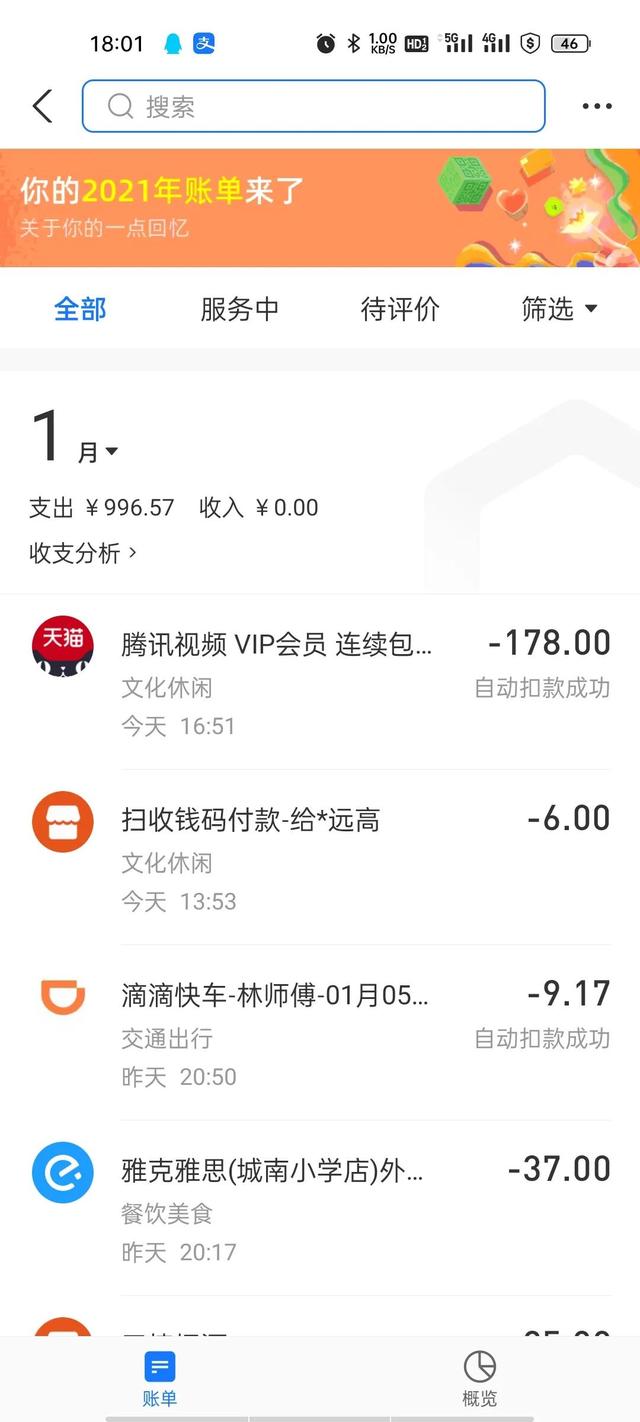Select the 账单 bottom tab
Viewport: 640px width, 1422px height.
160,1378
